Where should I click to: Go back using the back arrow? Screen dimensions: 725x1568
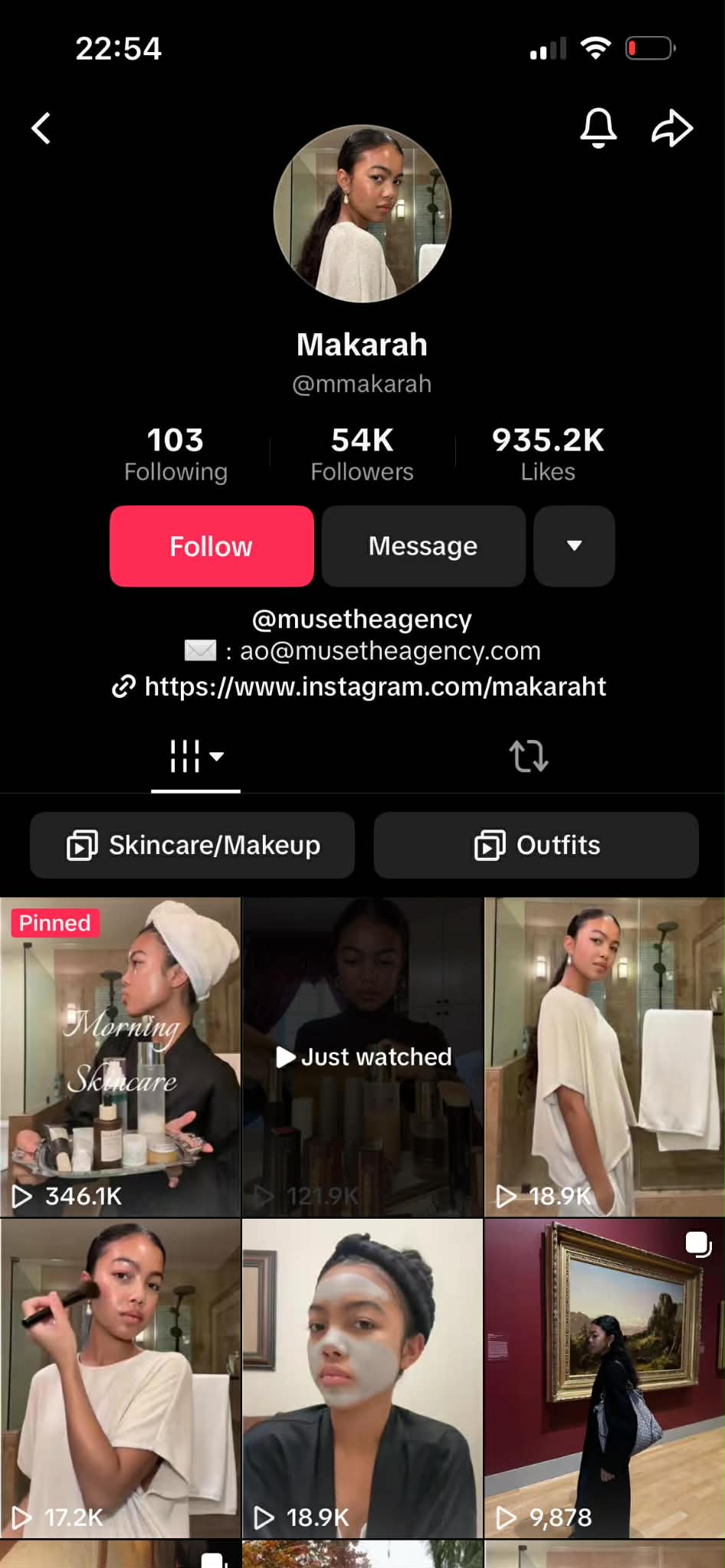41,128
